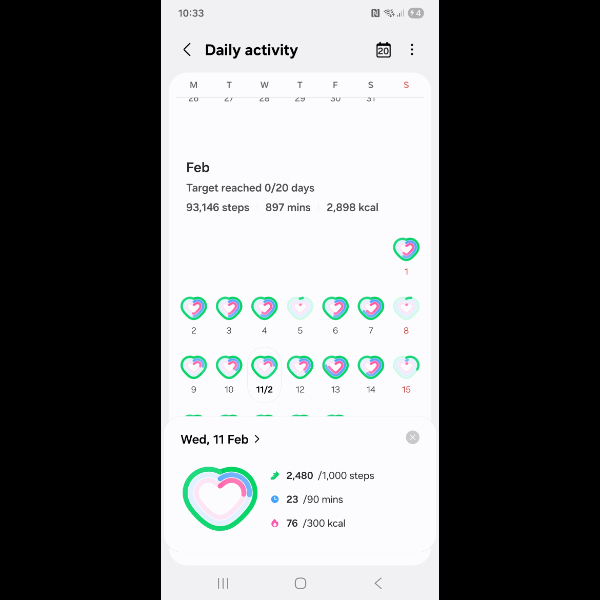Open the more options menu

tap(412, 50)
